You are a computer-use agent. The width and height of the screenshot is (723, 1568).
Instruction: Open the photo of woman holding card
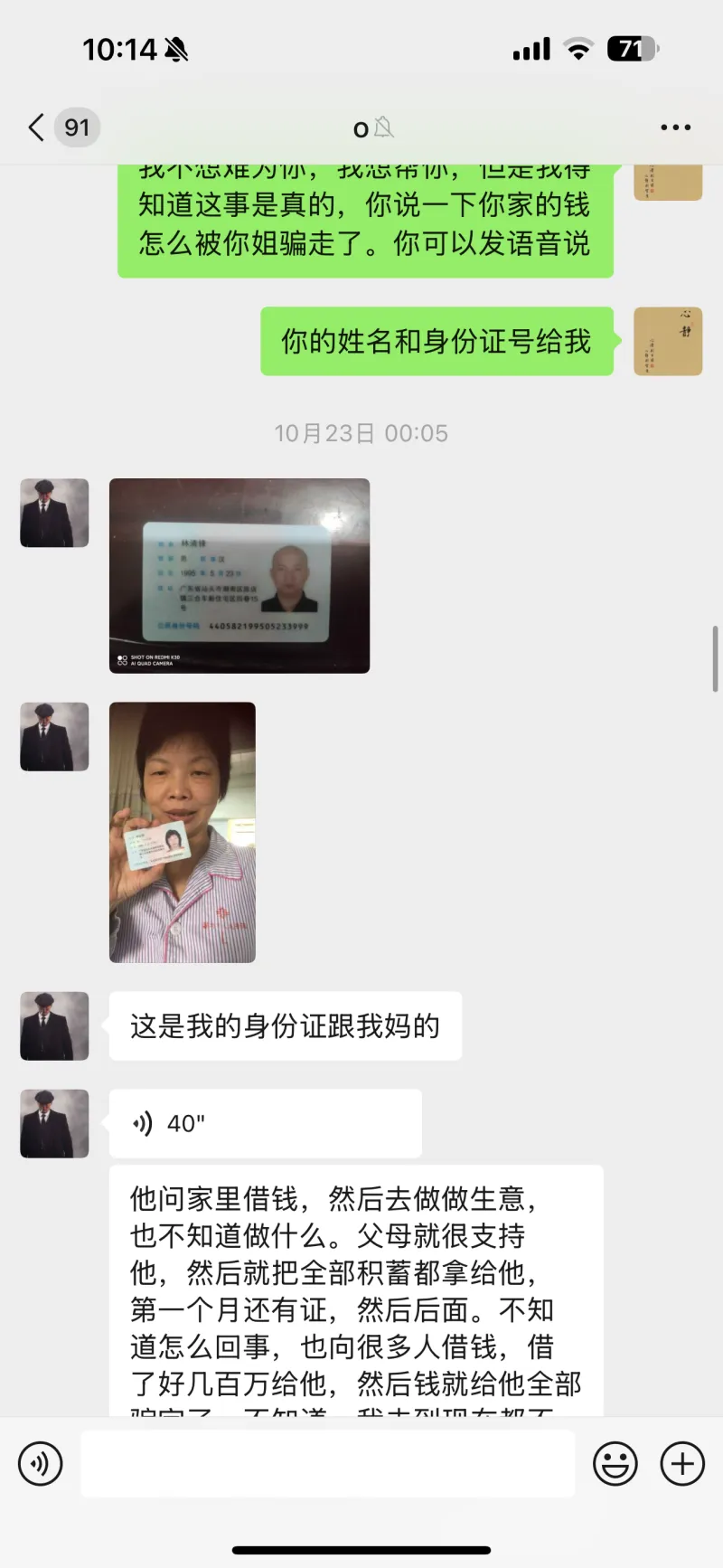(183, 832)
